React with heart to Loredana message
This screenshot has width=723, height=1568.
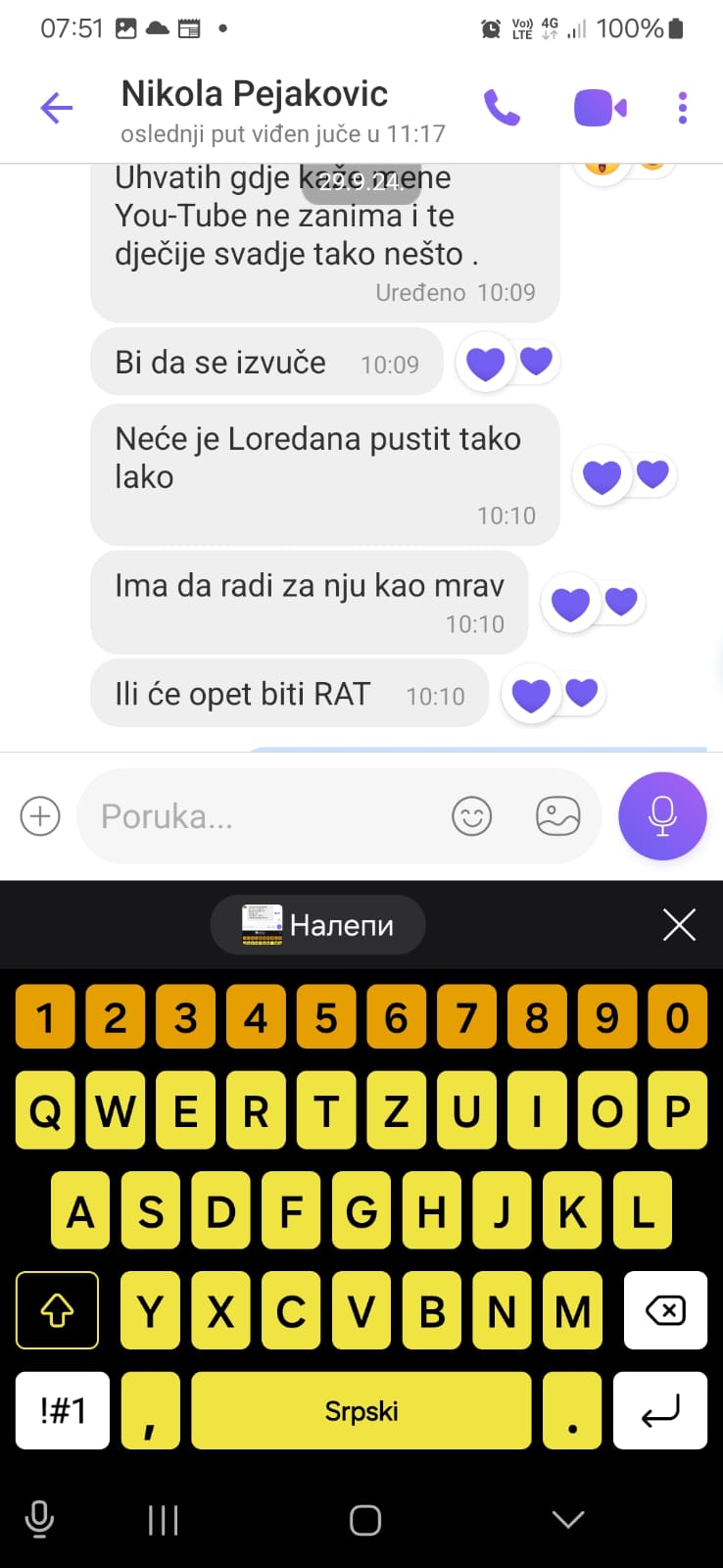pyautogui.click(x=602, y=477)
